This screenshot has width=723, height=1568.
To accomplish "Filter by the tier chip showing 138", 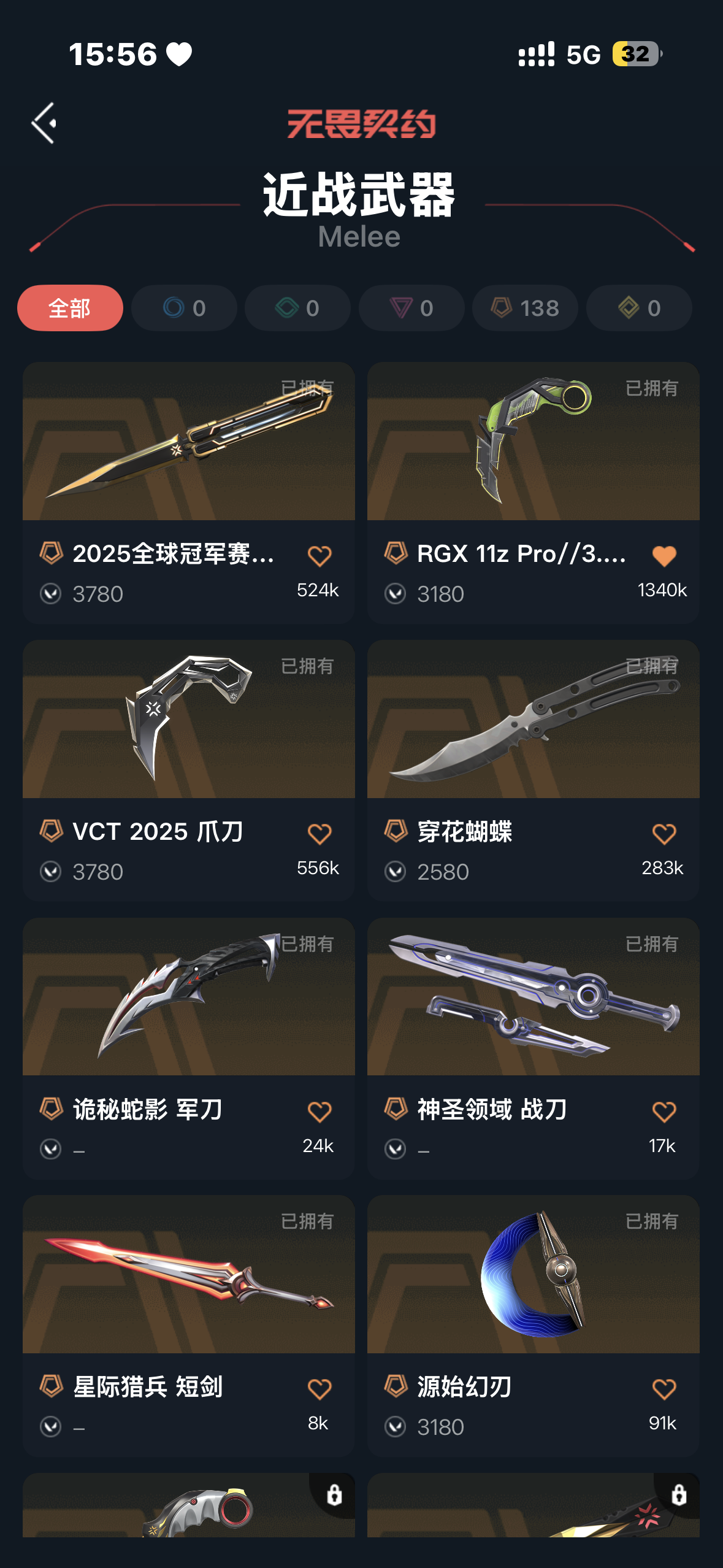I will point(525,308).
